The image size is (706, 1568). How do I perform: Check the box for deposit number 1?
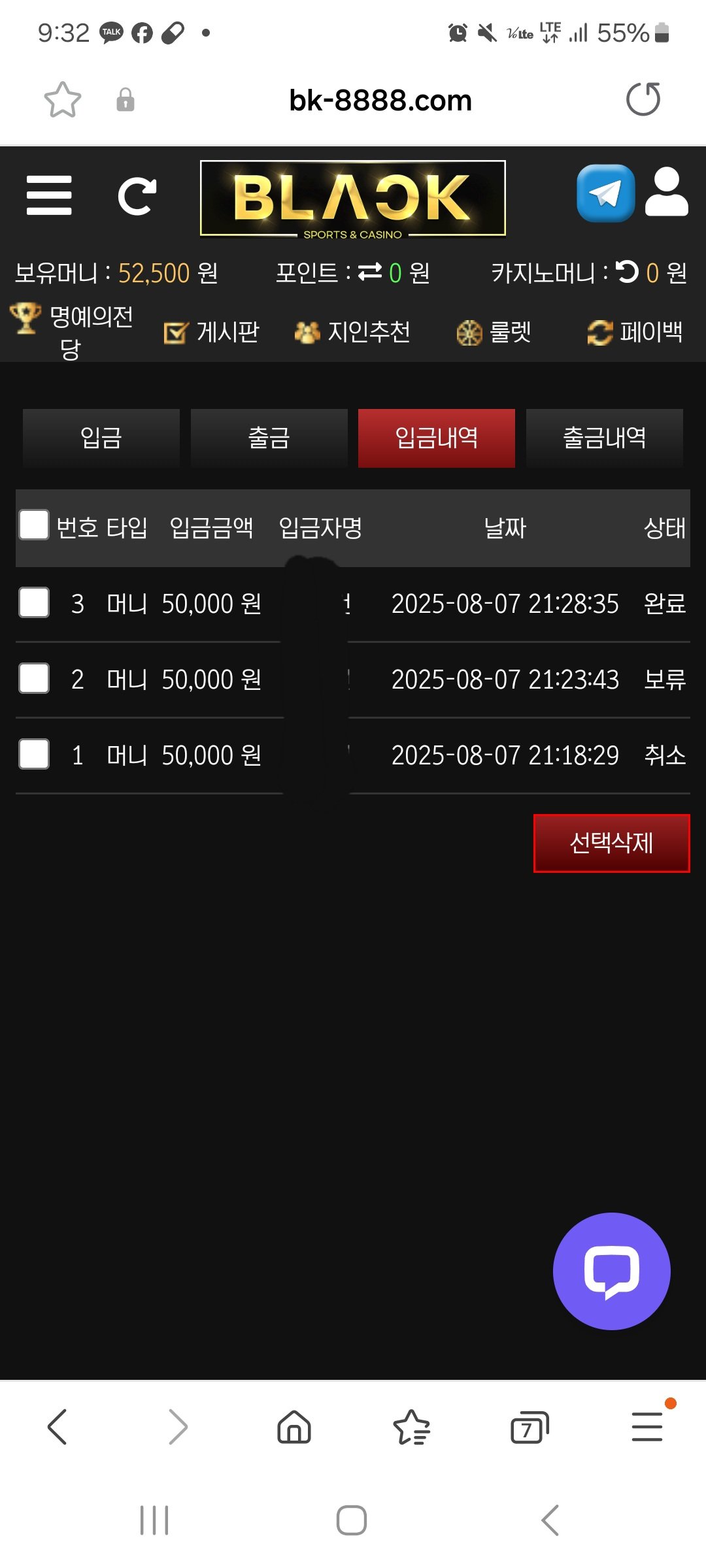pyautogui.click(x=34, y=754)
